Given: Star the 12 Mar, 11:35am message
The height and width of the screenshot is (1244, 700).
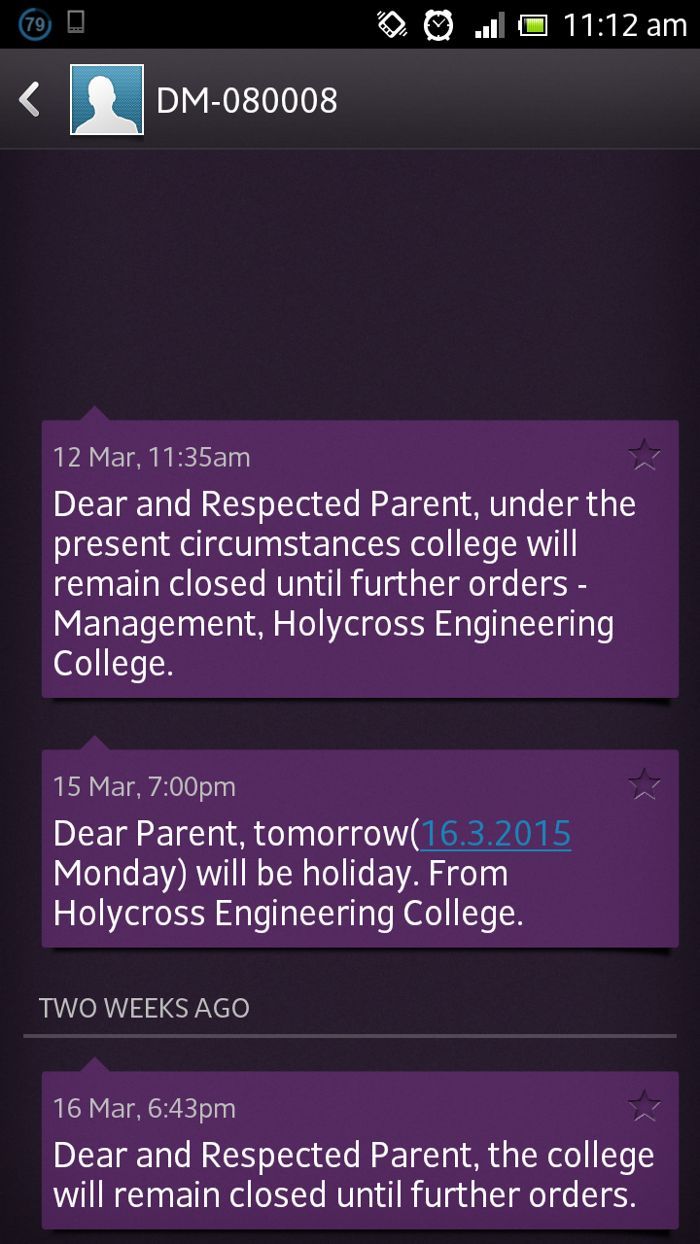Looking at the screenshot, I should coord(644,455).
